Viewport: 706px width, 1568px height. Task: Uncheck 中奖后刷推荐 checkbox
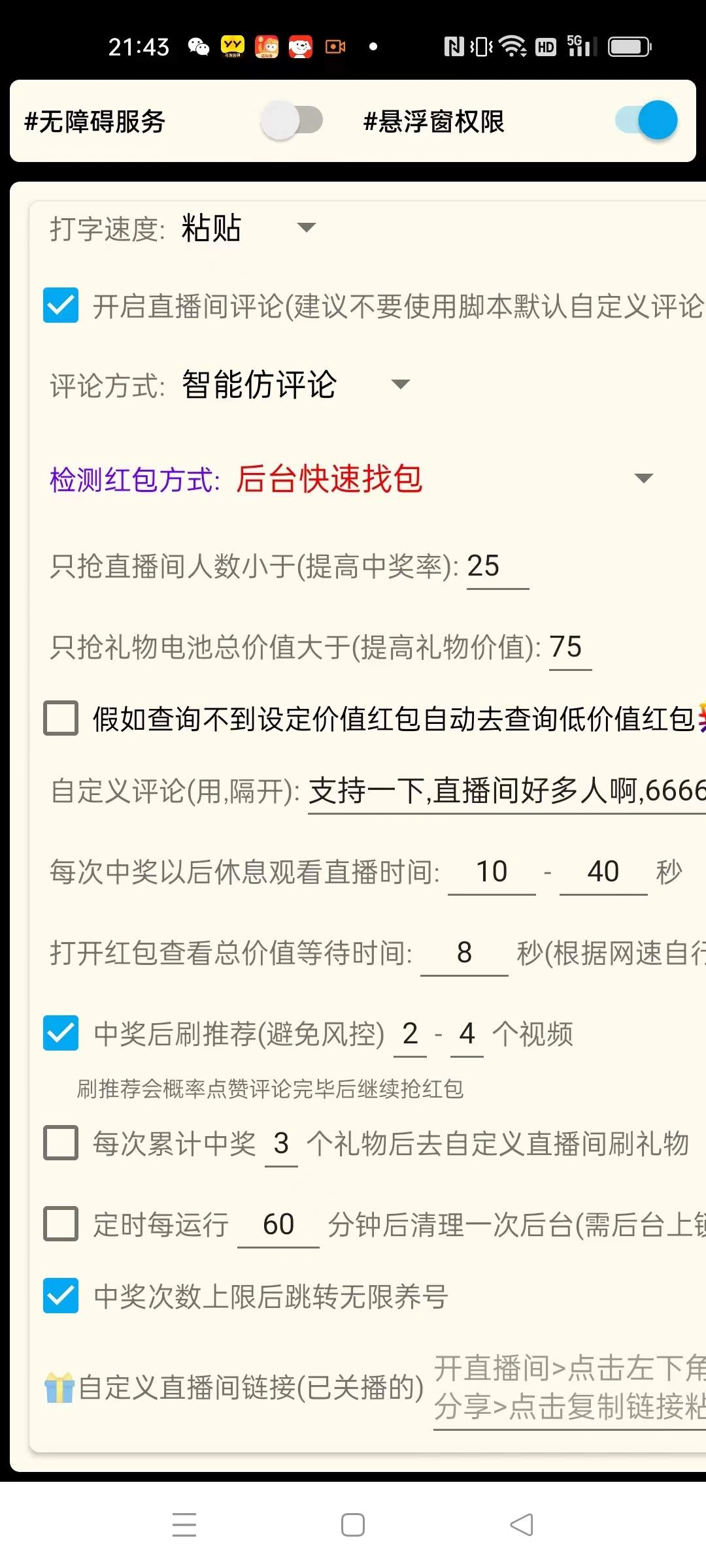(x=61, y=1033)
